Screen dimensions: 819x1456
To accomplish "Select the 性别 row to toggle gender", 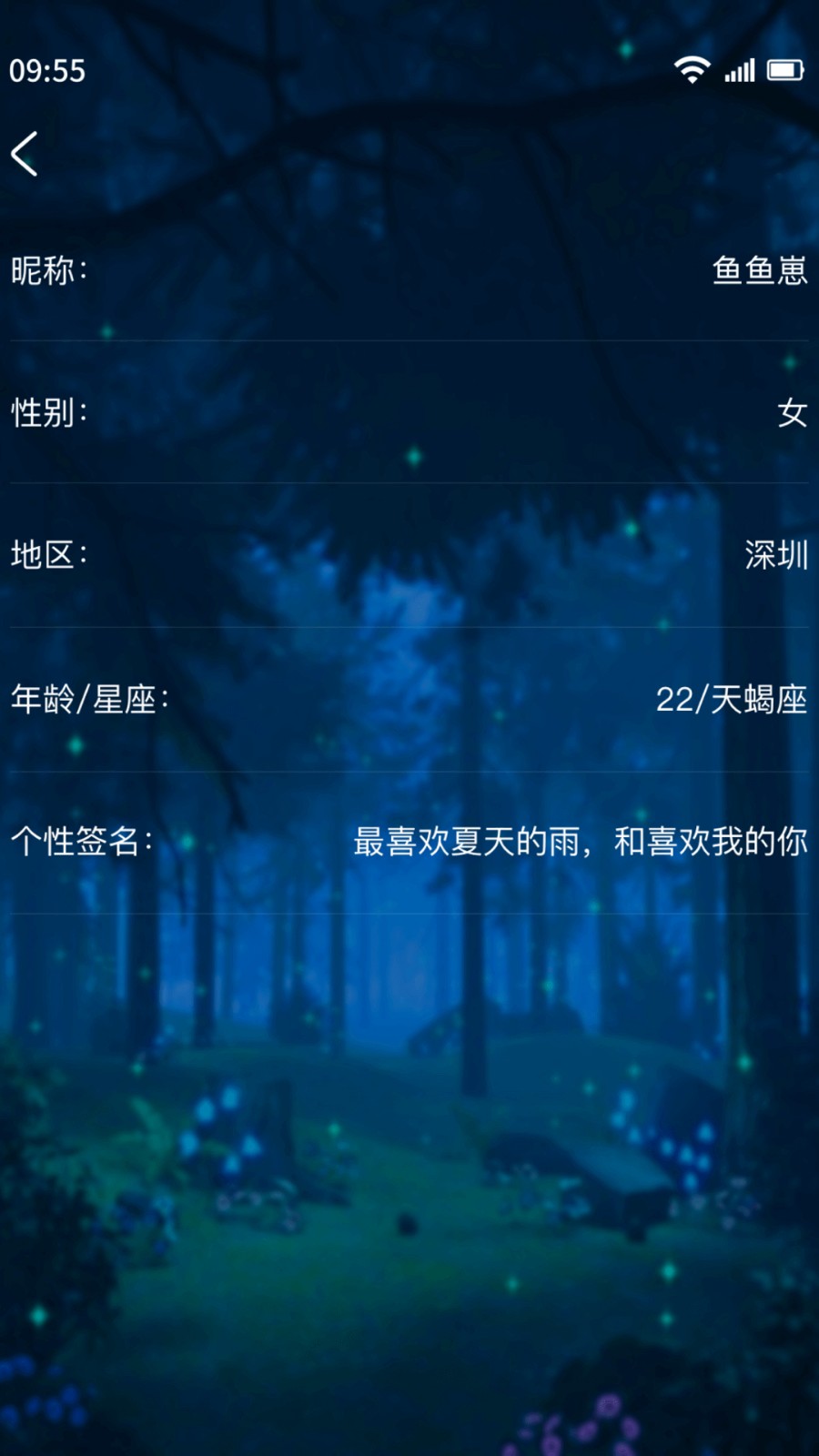I will pyautogui.click(x=409, y=412).
